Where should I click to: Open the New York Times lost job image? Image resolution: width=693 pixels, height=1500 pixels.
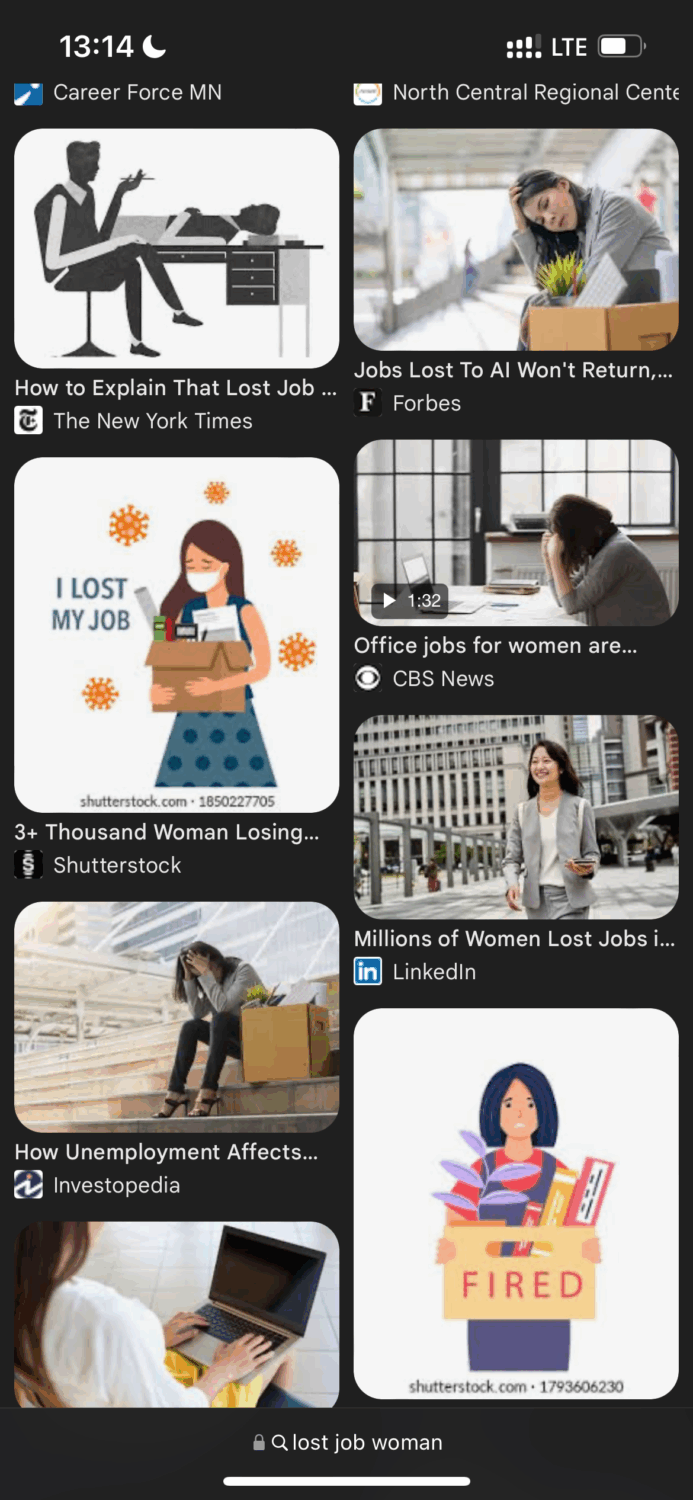176,248
